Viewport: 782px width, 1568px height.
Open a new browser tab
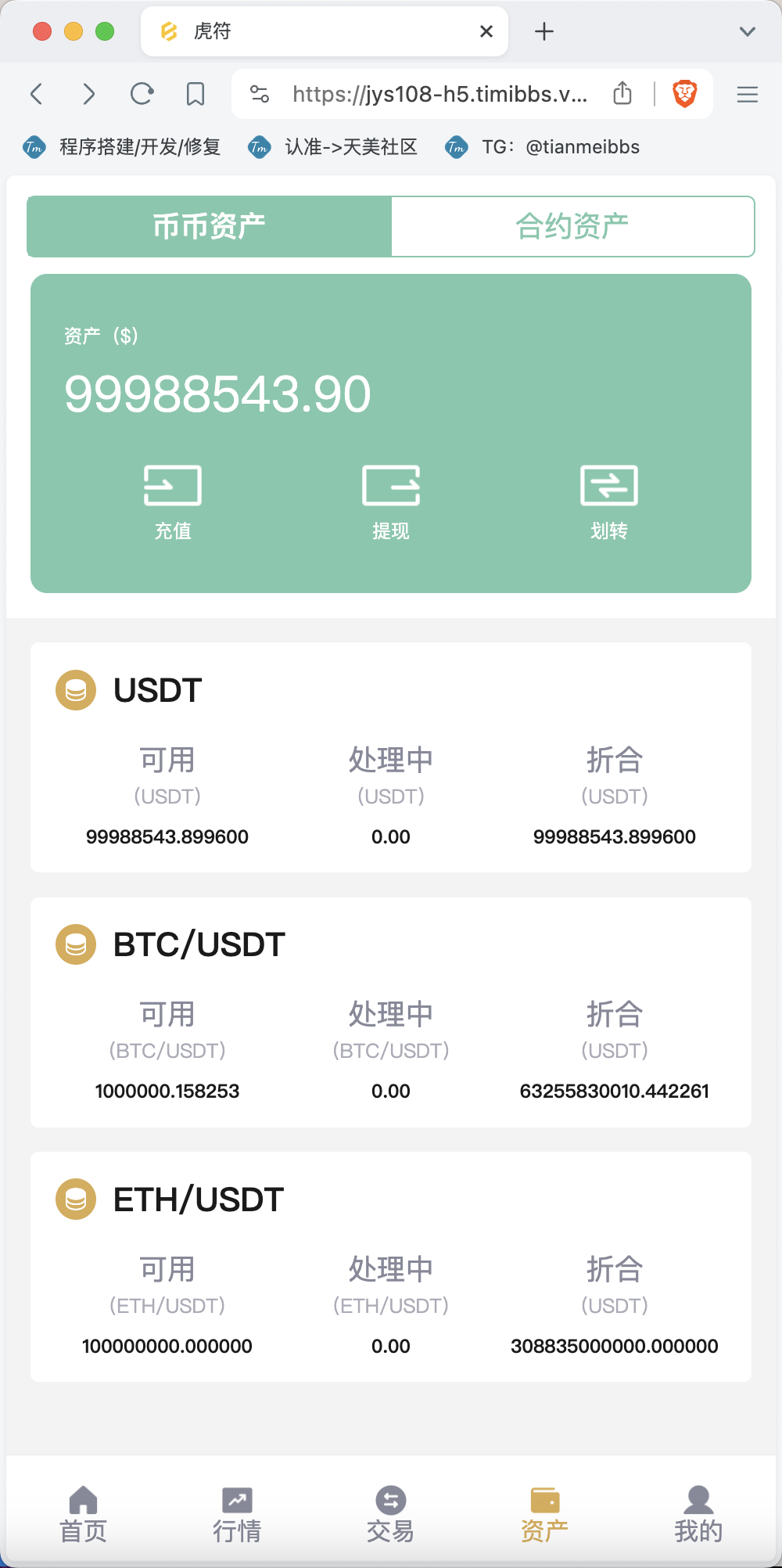(x=544, y=31)
